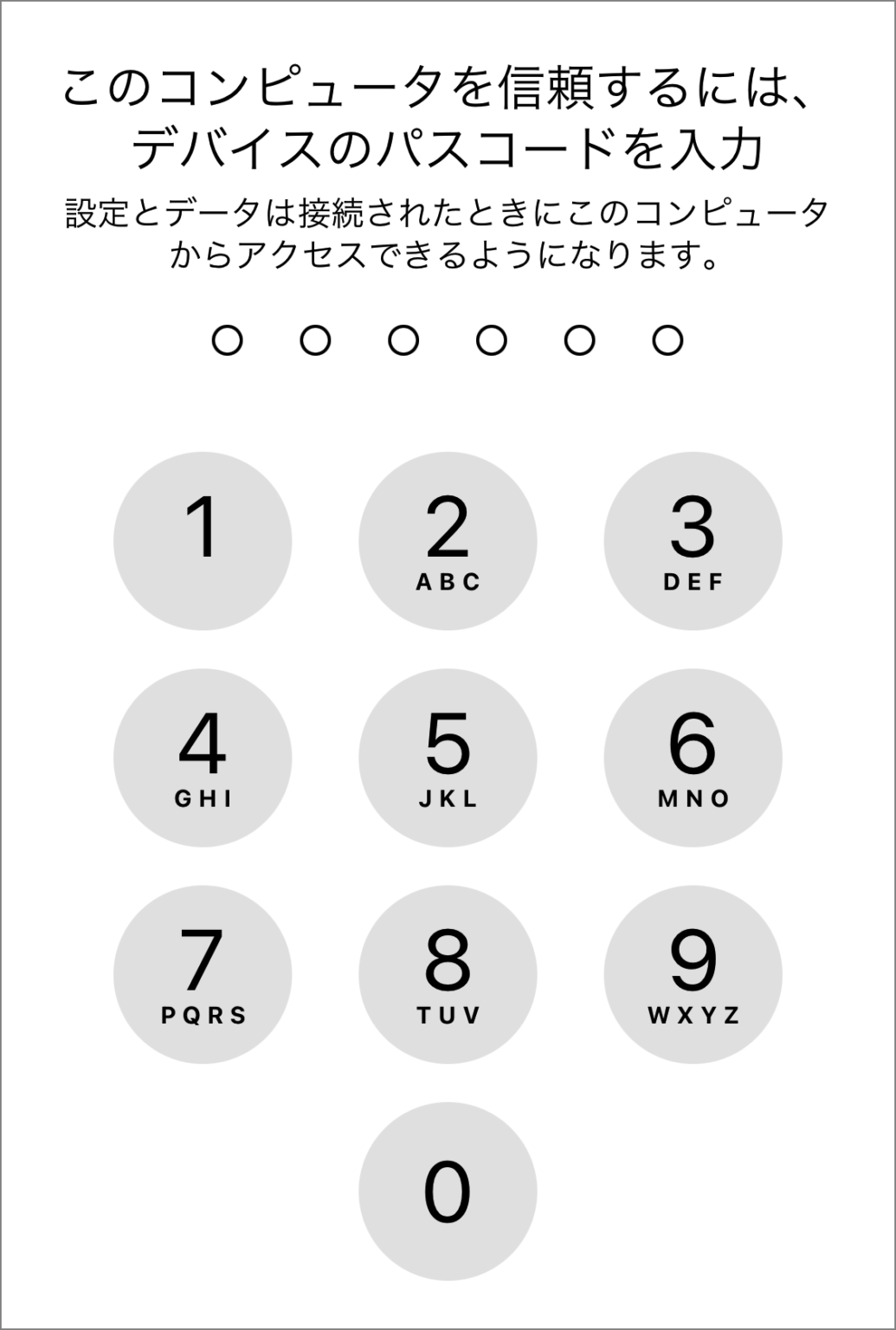896x1330 pixels.
Task: Select the 3 DEF key
Action: [693, 541]
